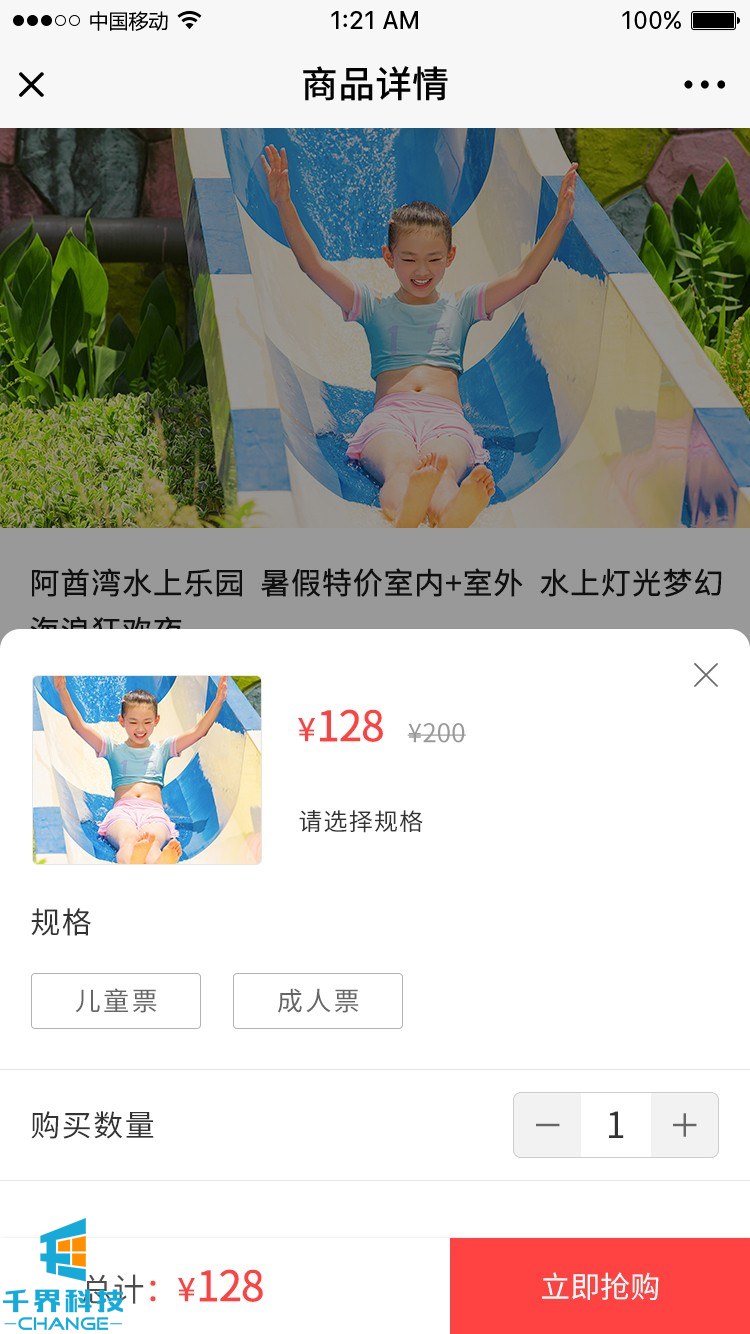Viewport: 750px width, 1334px height.
Task: Dismiss the specification selection sheet
Action: (x=706, y=676)
